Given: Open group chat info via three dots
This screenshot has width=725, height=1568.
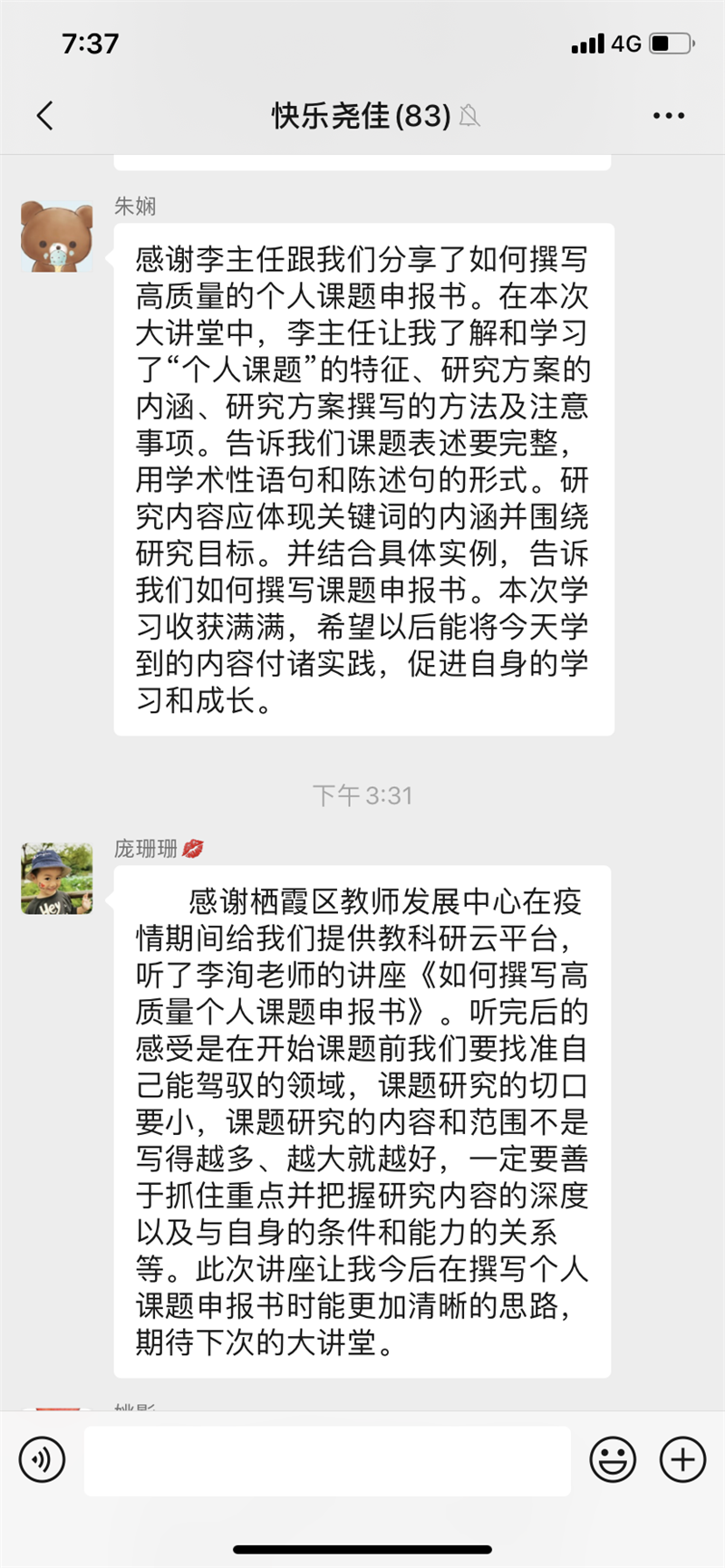Looking at the screenshot, I should pyautogui.click(x=668, y=116).
